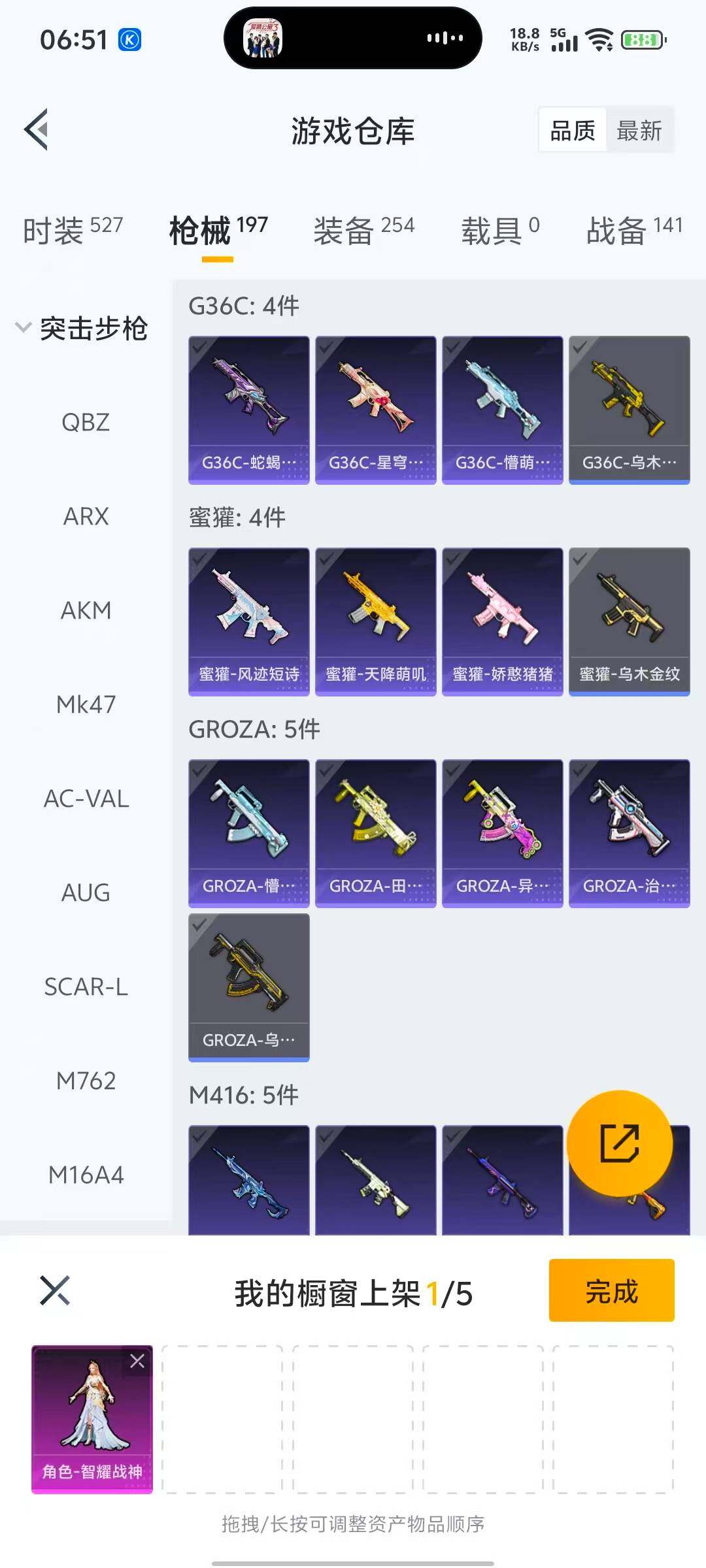Select the GROZA-异 skin tile
This screenshot has width=706, height=1568.
point(502,833)
